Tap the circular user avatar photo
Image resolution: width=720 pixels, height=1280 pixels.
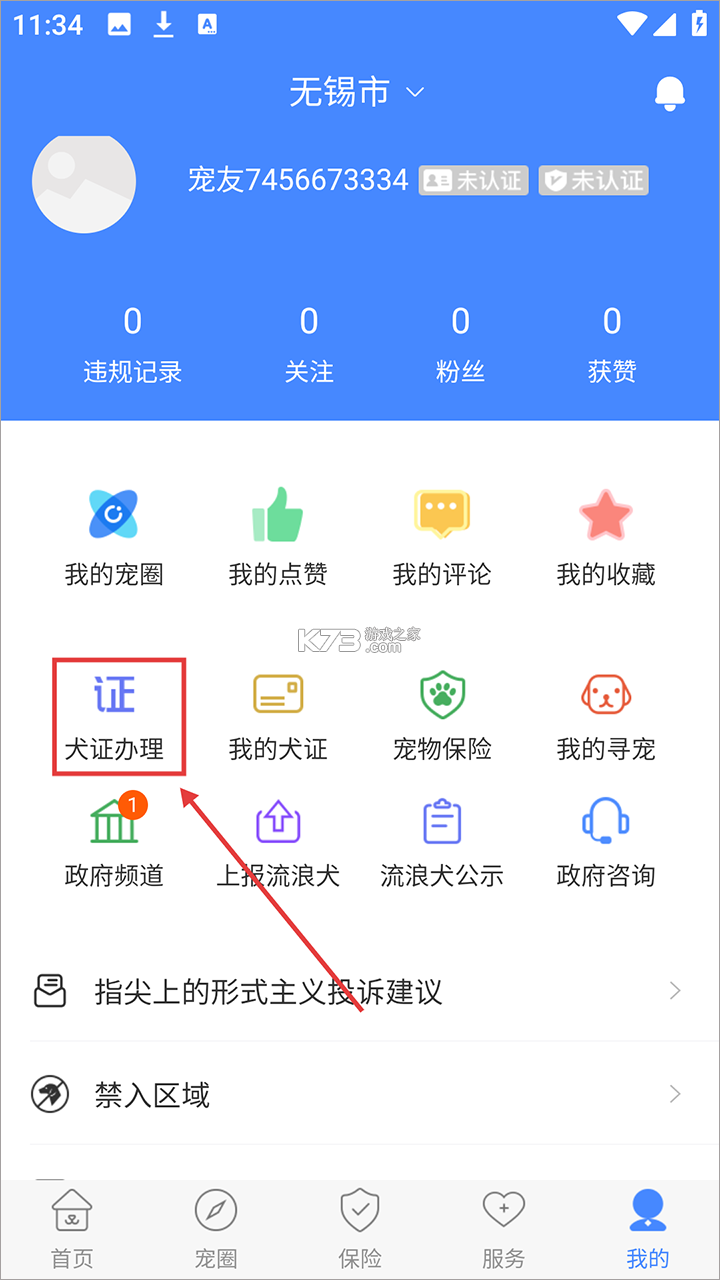(x=84, y=183)
